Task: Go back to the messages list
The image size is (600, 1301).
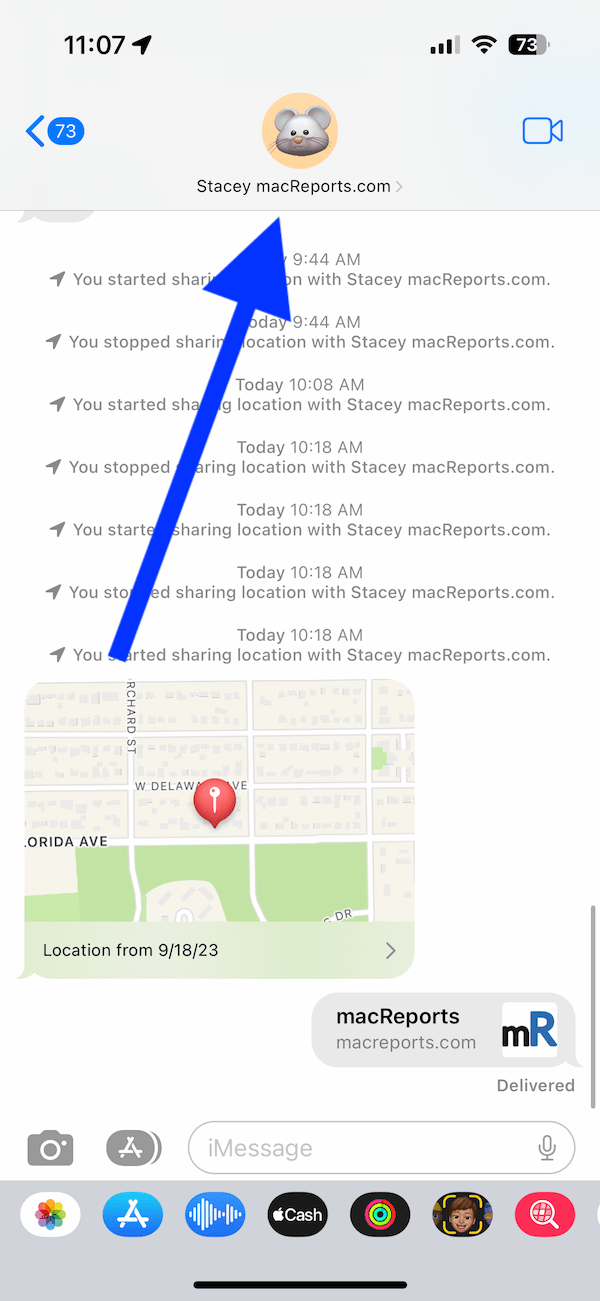Action: 54,131
